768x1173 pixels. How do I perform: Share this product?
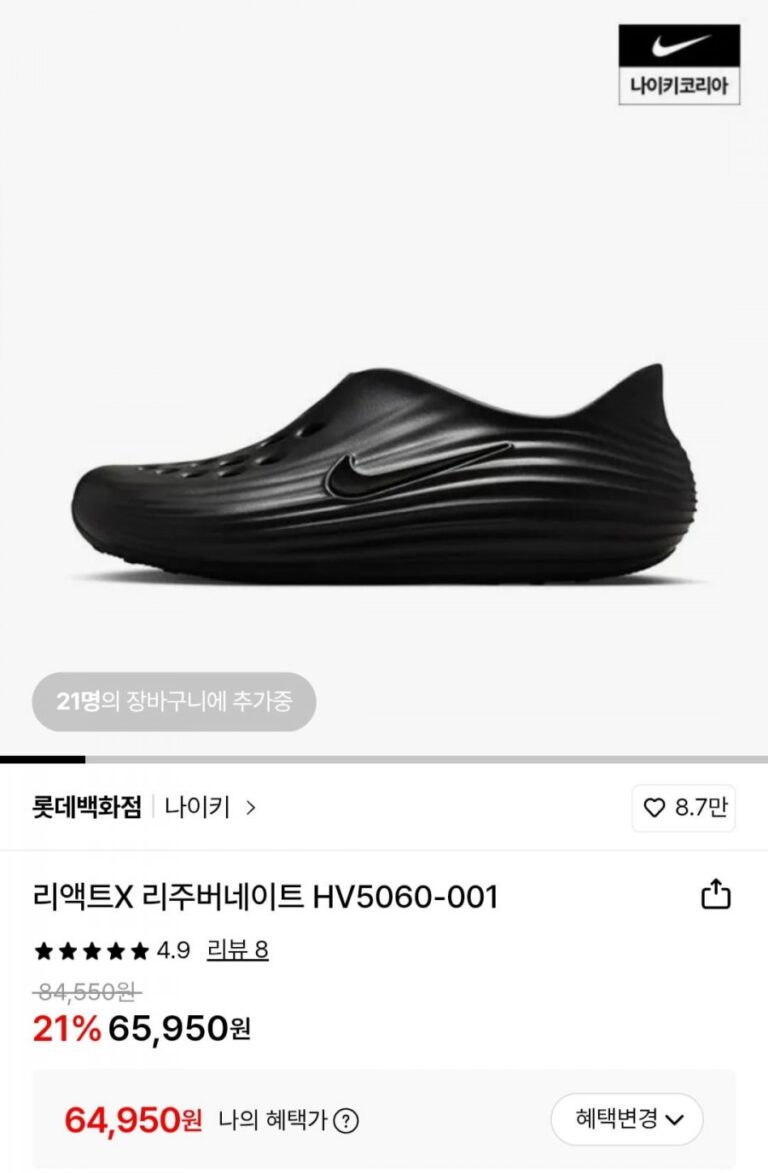tap(716, 894)
